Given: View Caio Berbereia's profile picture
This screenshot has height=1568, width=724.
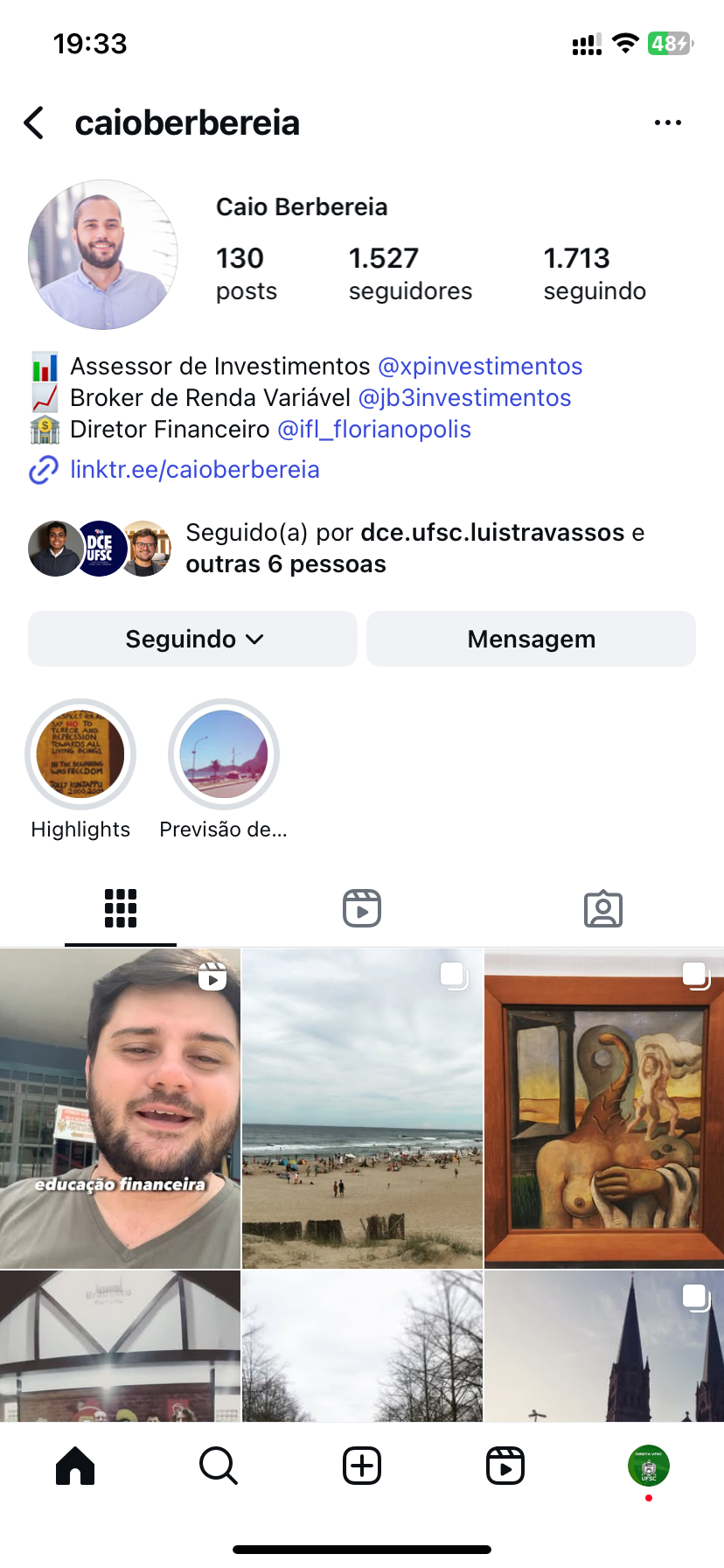Looking at the screenshot, I should click(x=103, y=255).
